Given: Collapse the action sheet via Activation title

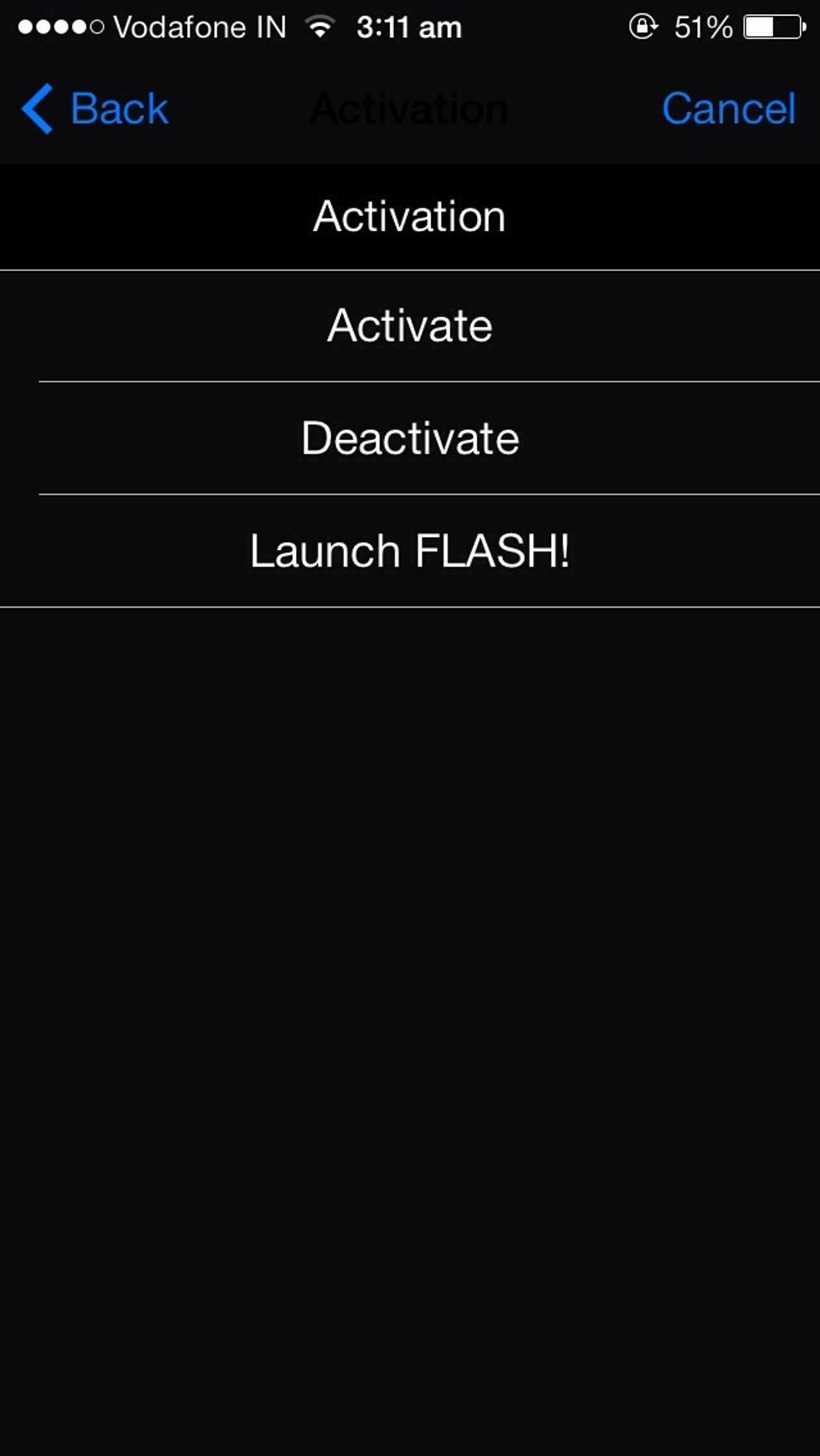Looking at the screenshot, I should click(x=410, y=216).
